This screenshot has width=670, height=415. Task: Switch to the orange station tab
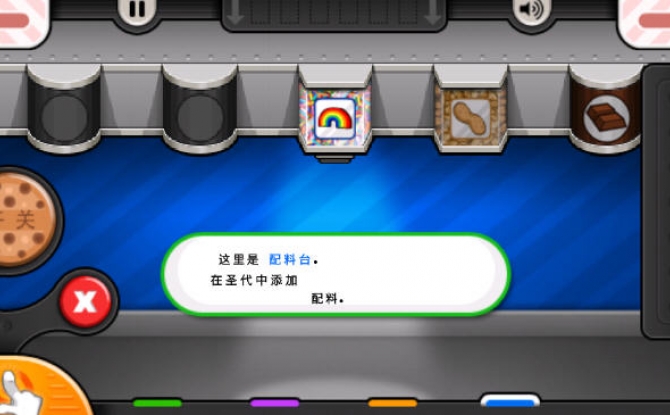[x=392, y=403]
